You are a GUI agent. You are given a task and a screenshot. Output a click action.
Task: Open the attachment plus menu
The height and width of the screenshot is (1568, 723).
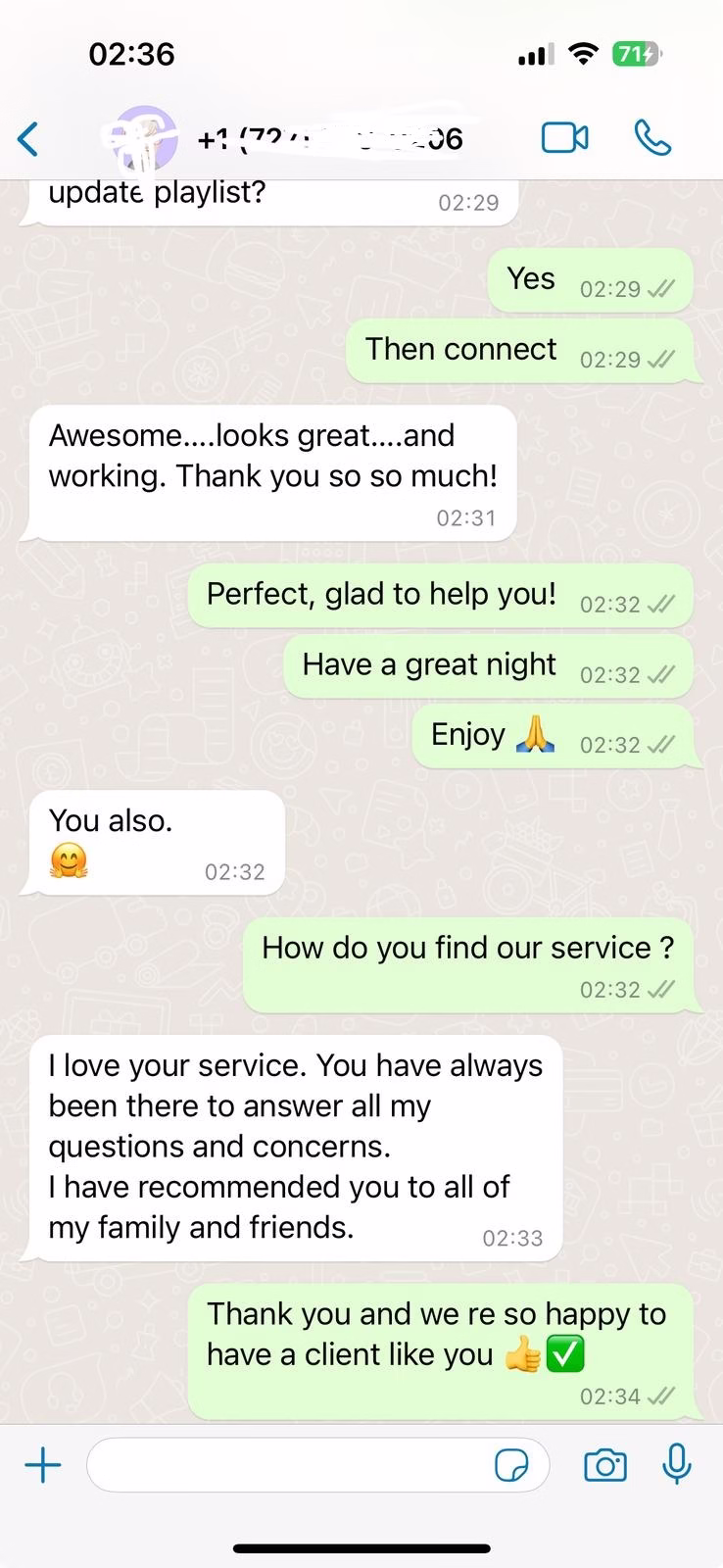coord(43,1466)
